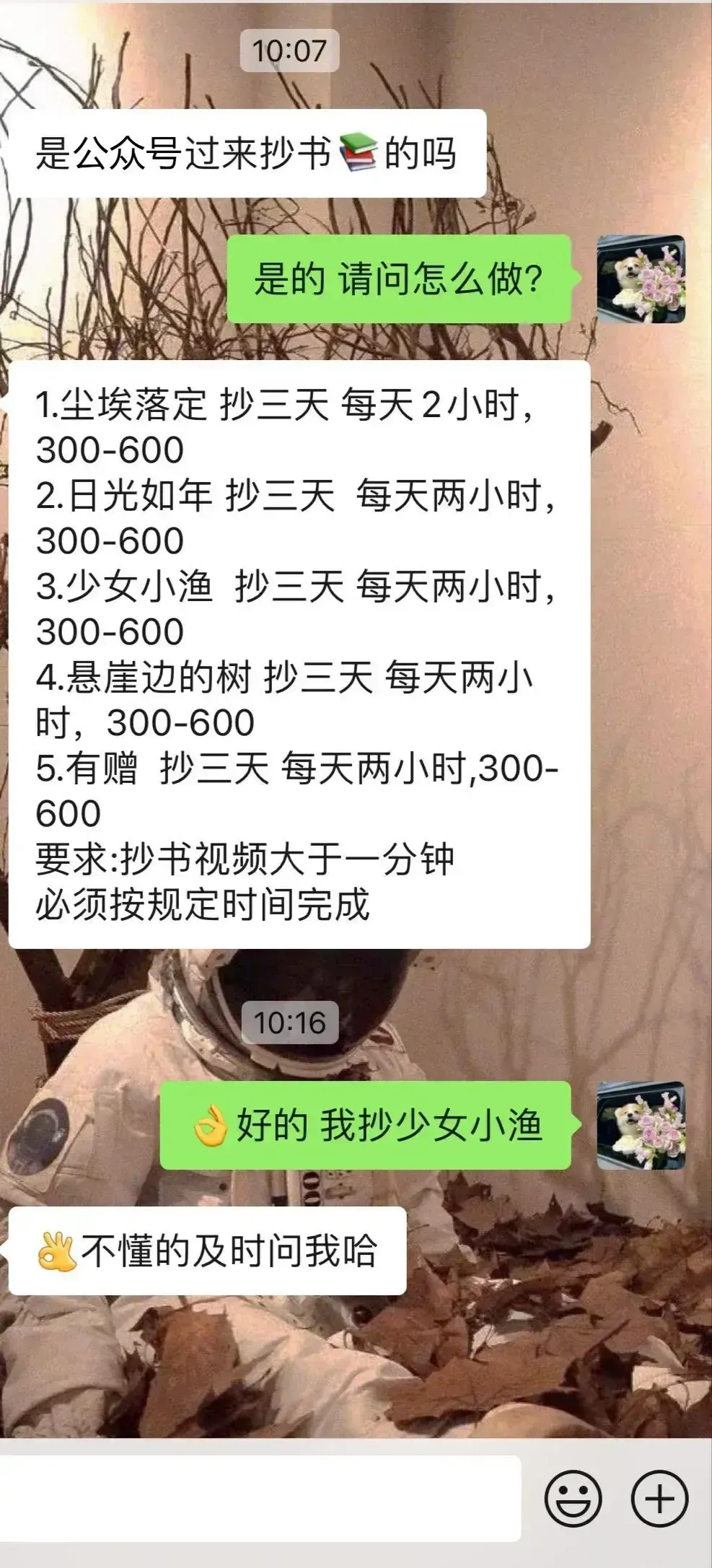
Task: Open the emoji sticker picker
Action: point(573,1499)
